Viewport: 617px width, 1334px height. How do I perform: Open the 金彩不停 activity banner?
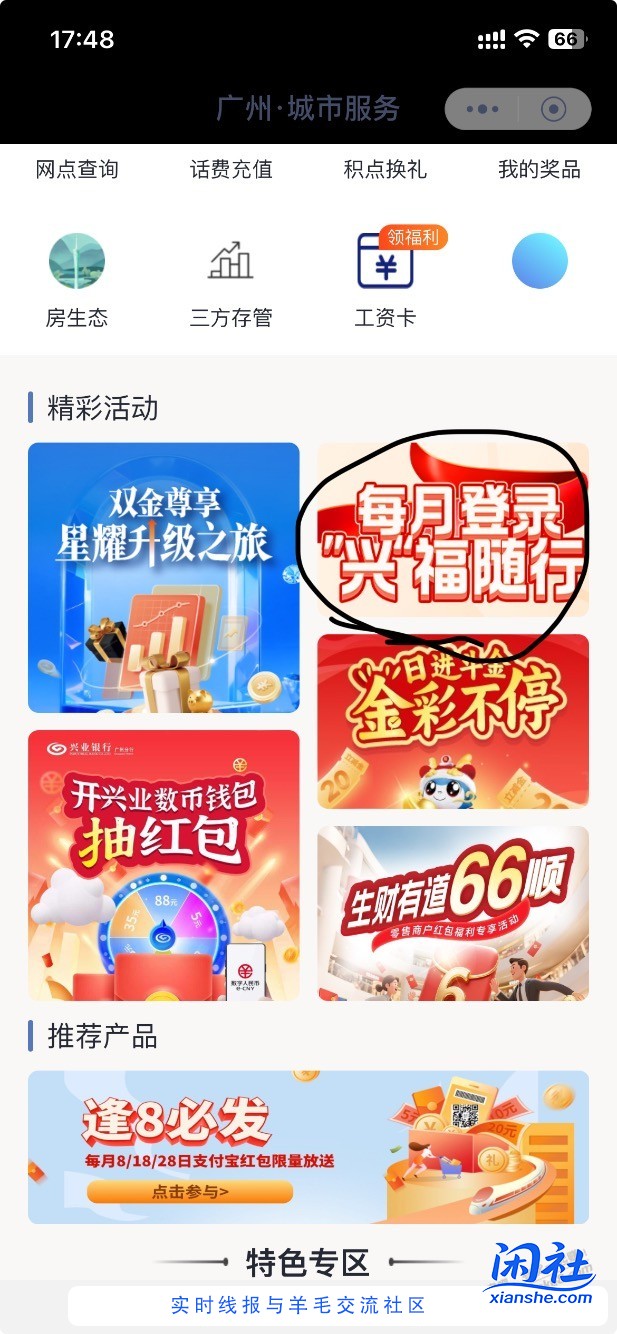452,720
